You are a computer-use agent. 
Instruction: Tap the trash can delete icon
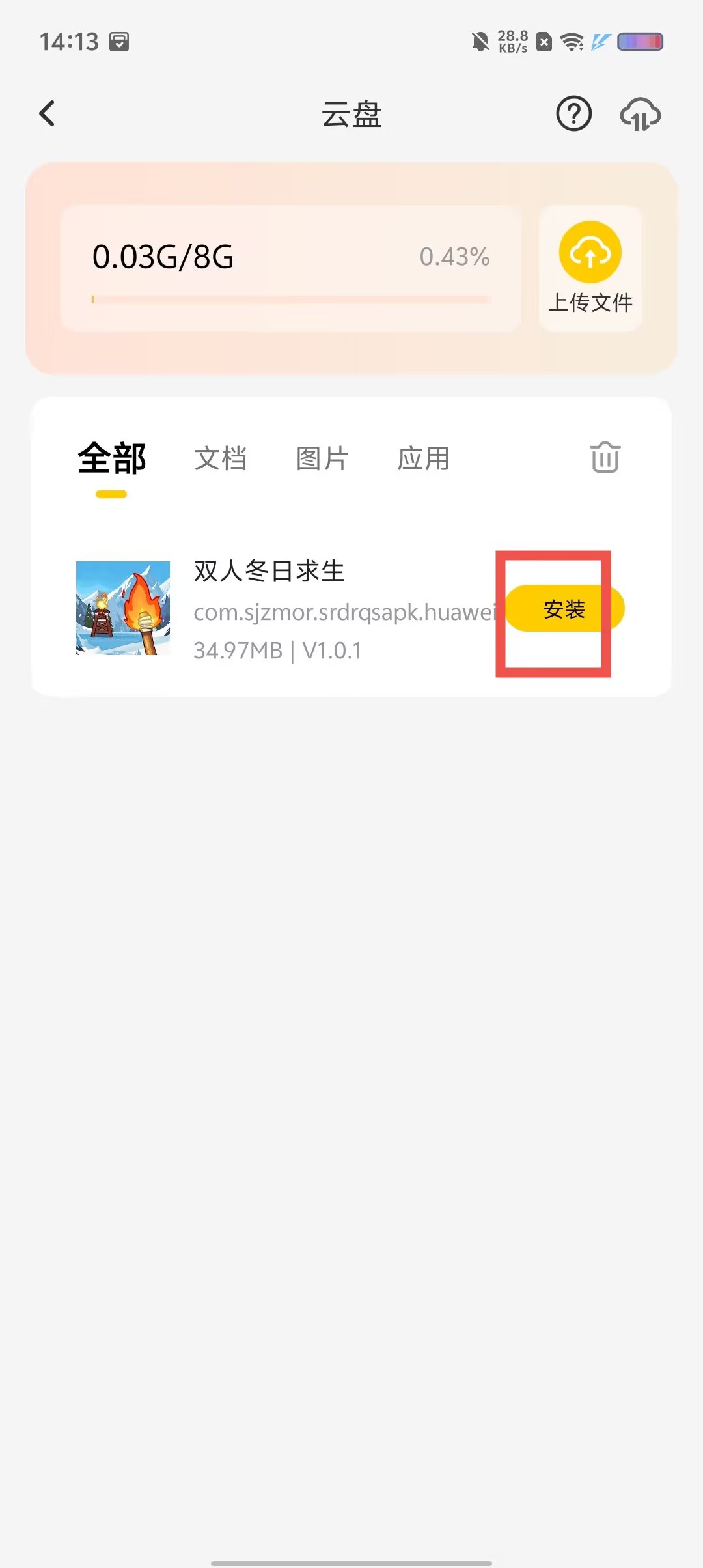pos(605,457)
